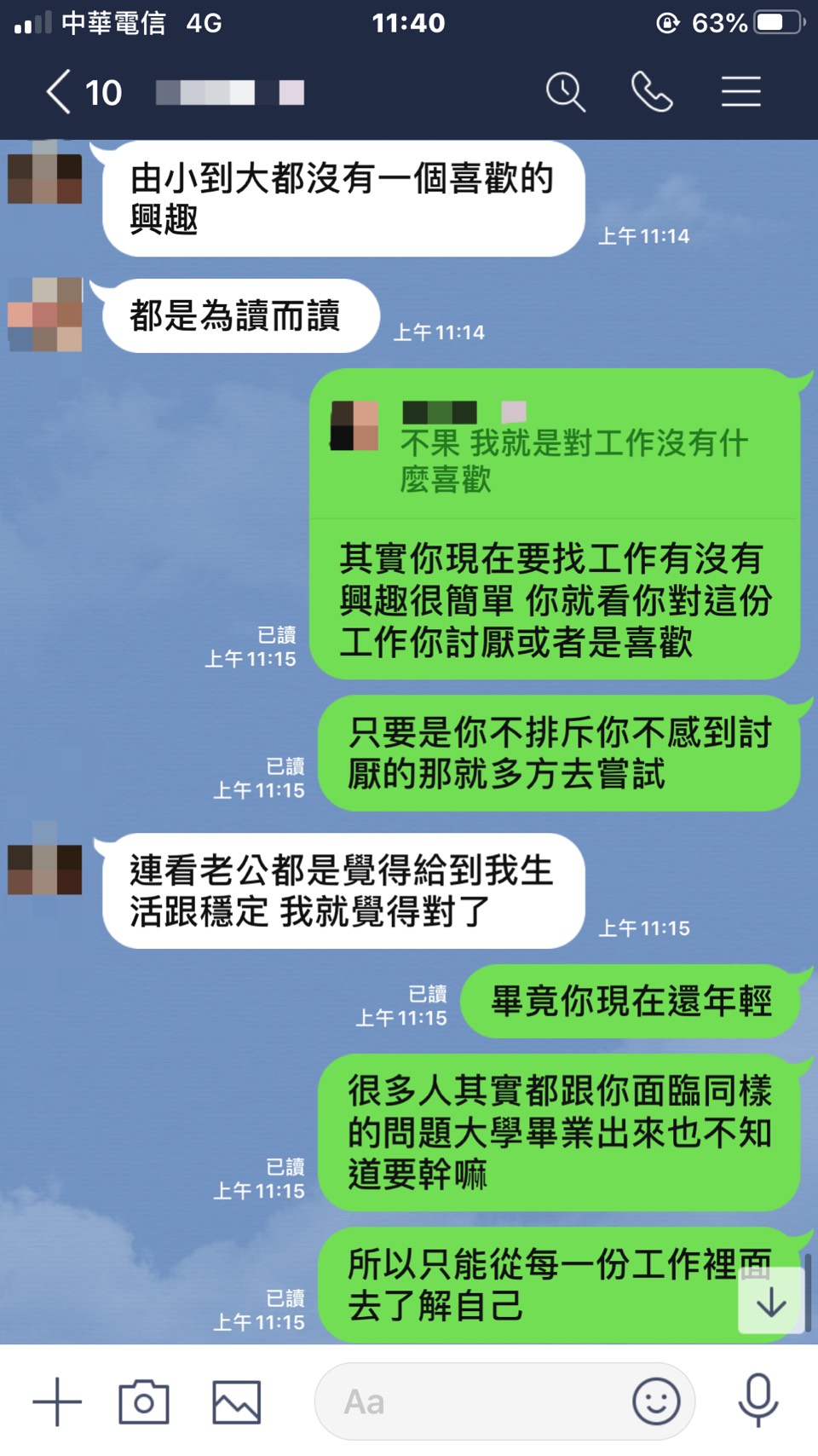Tap the quoted reply 不果 我就是對工作沒有什麼喜歡

[x=554, y=449]
